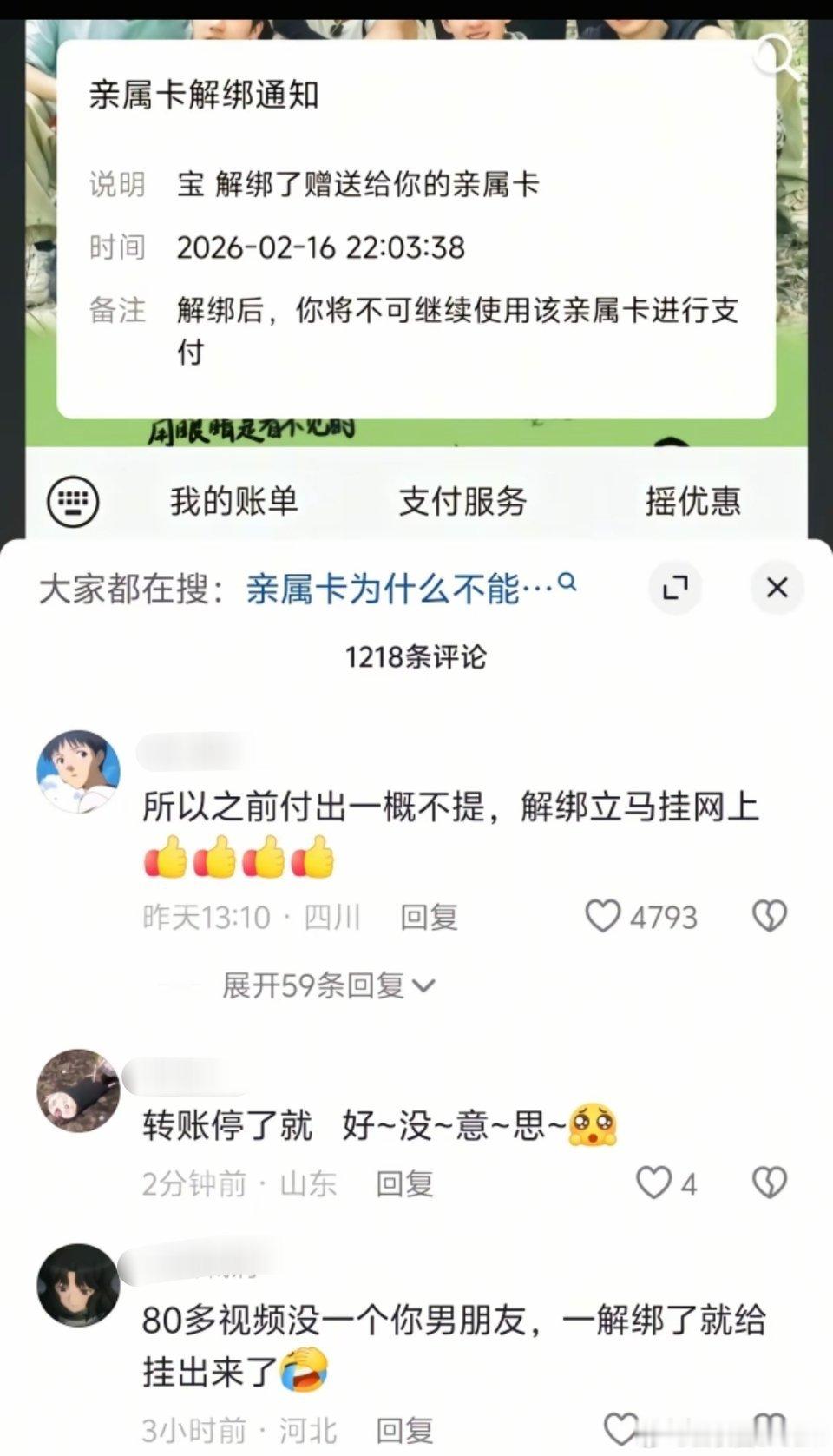The width and height of the screenshot is (833, 1456).
Task: Tap the broken-heart dislike on the first comment
Action: click(769, 916)
